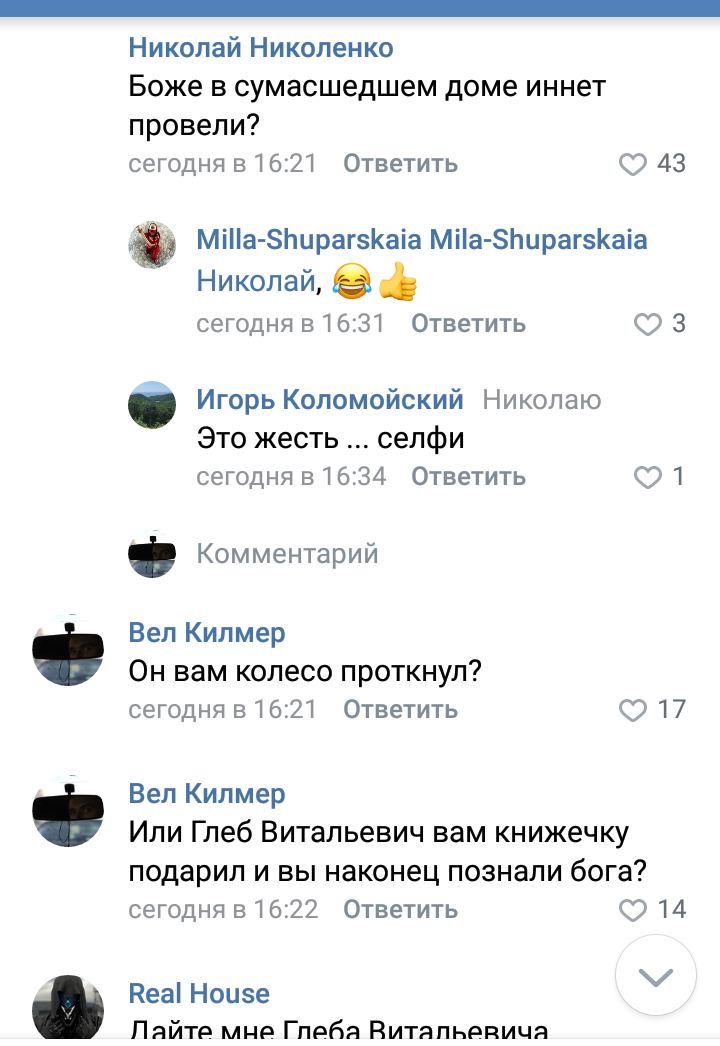Screen dimensions: 720x1046
Task: Reply to the comment posted at 16:22
Action: click(400, 910)
